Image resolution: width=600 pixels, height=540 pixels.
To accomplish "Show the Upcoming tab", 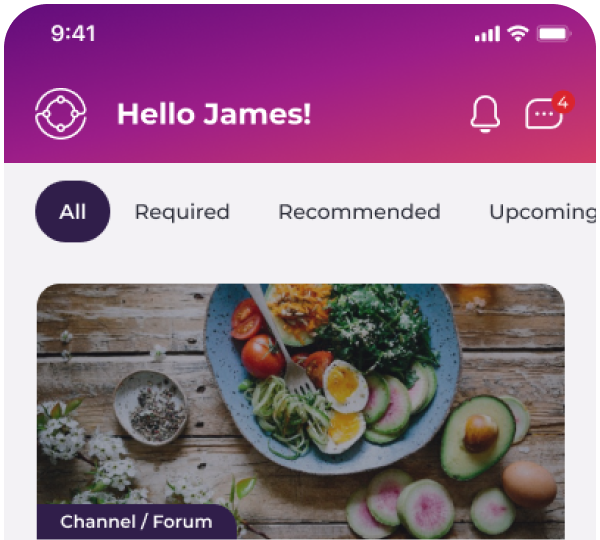I will (x=540, y=212).
